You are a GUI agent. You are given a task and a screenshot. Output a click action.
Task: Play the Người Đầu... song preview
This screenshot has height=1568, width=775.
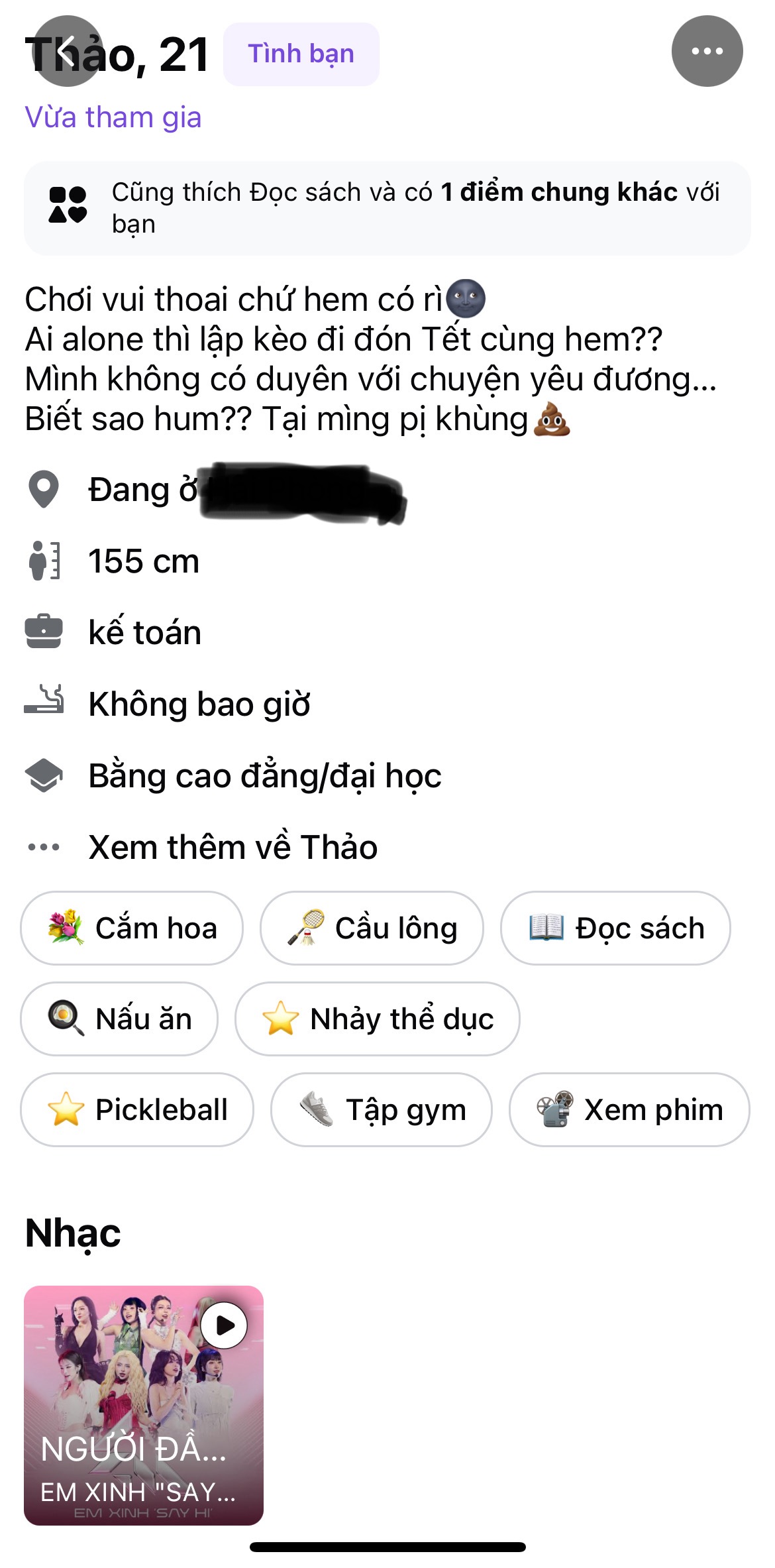(x=224, y=1325)
